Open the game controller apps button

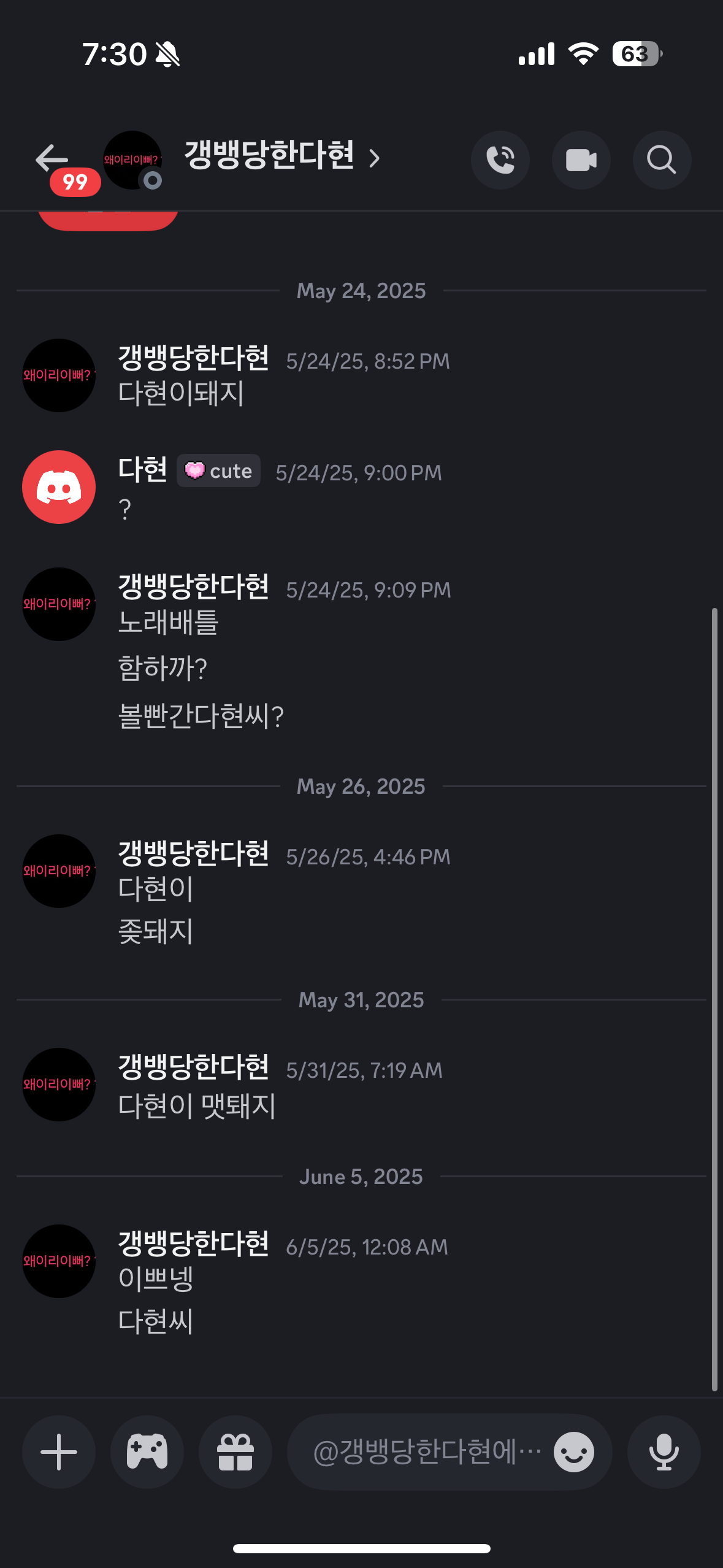147,1452
